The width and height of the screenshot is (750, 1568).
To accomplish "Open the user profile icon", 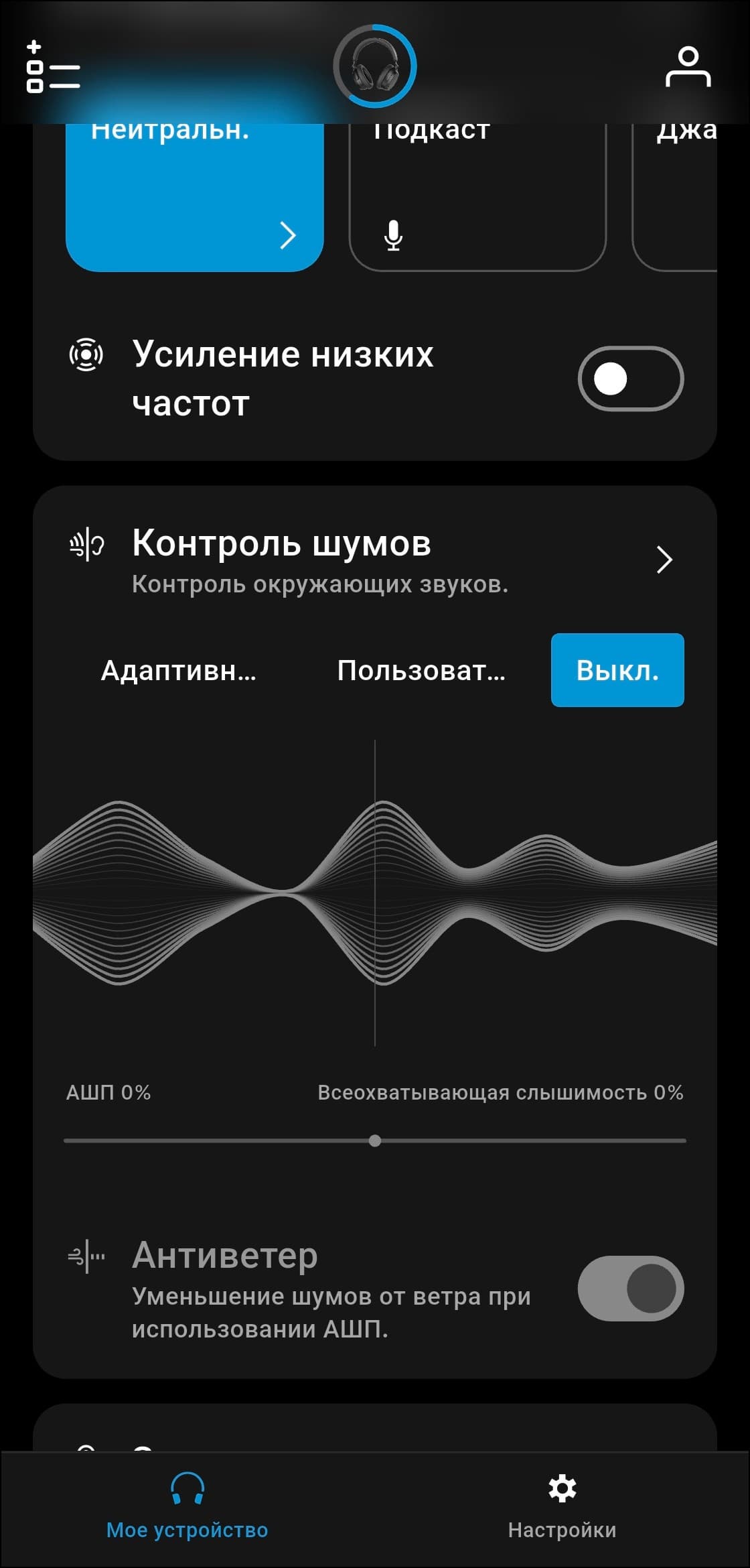I will coord(688,67).
